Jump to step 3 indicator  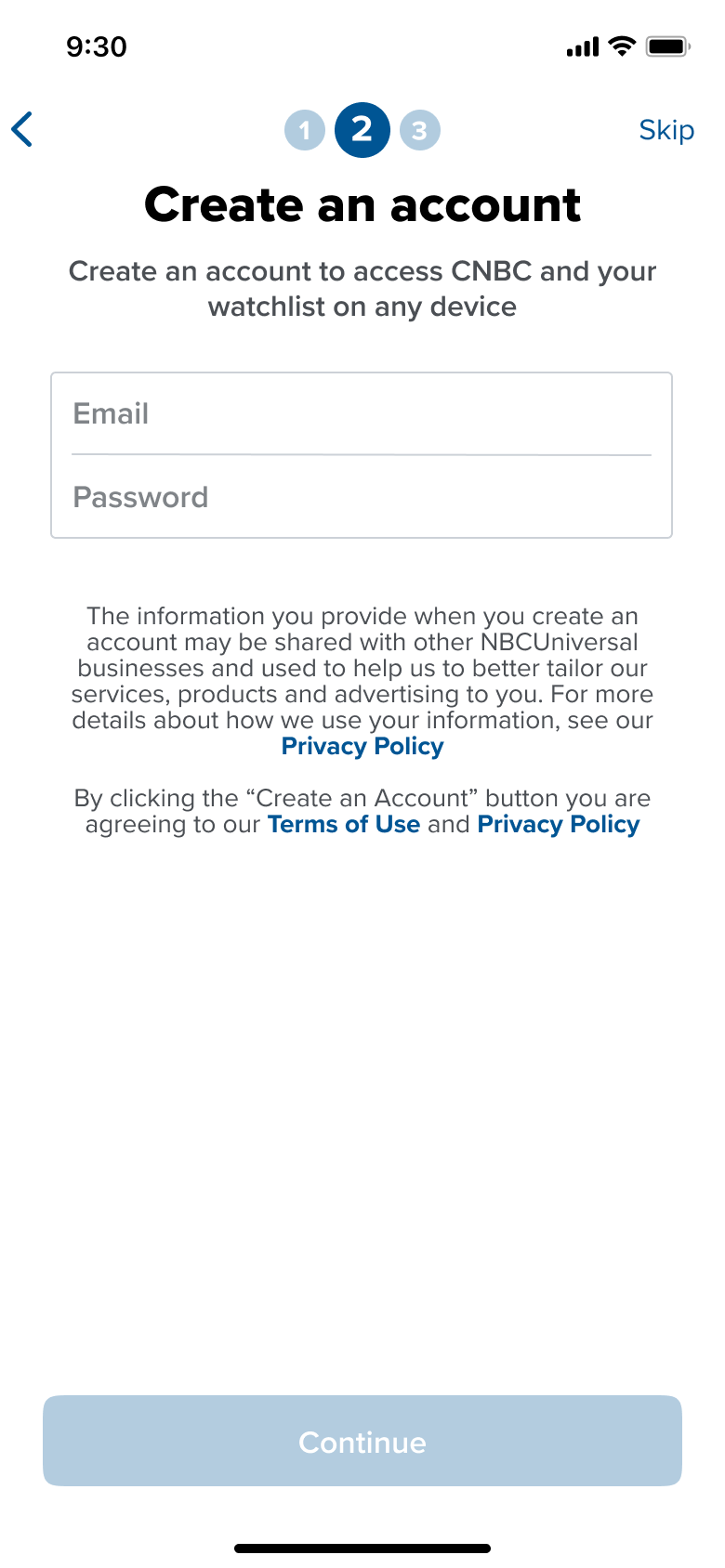point(420,130)
